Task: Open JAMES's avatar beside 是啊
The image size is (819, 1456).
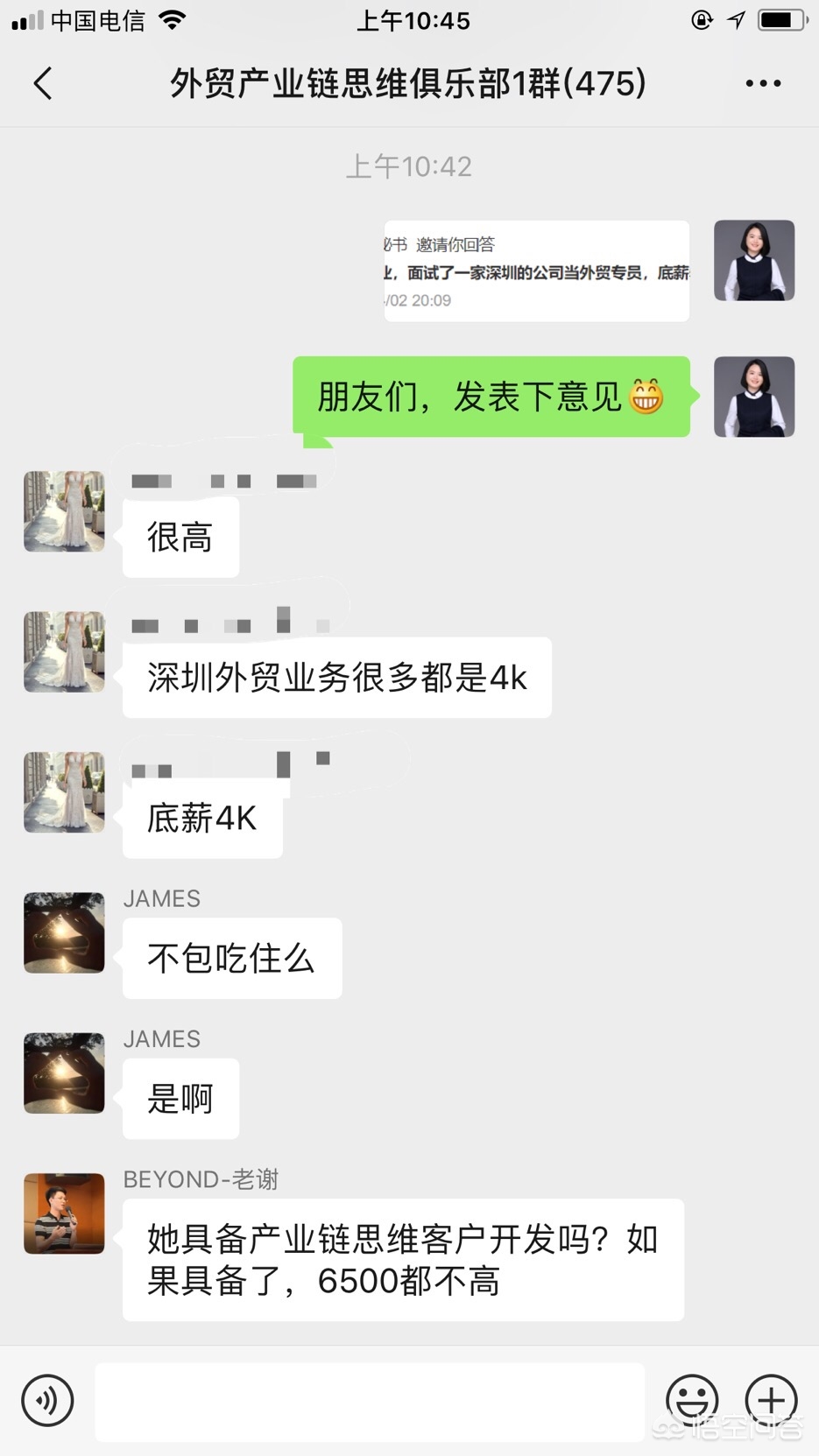Action: pyautogui.click(x=64, y=1073)
